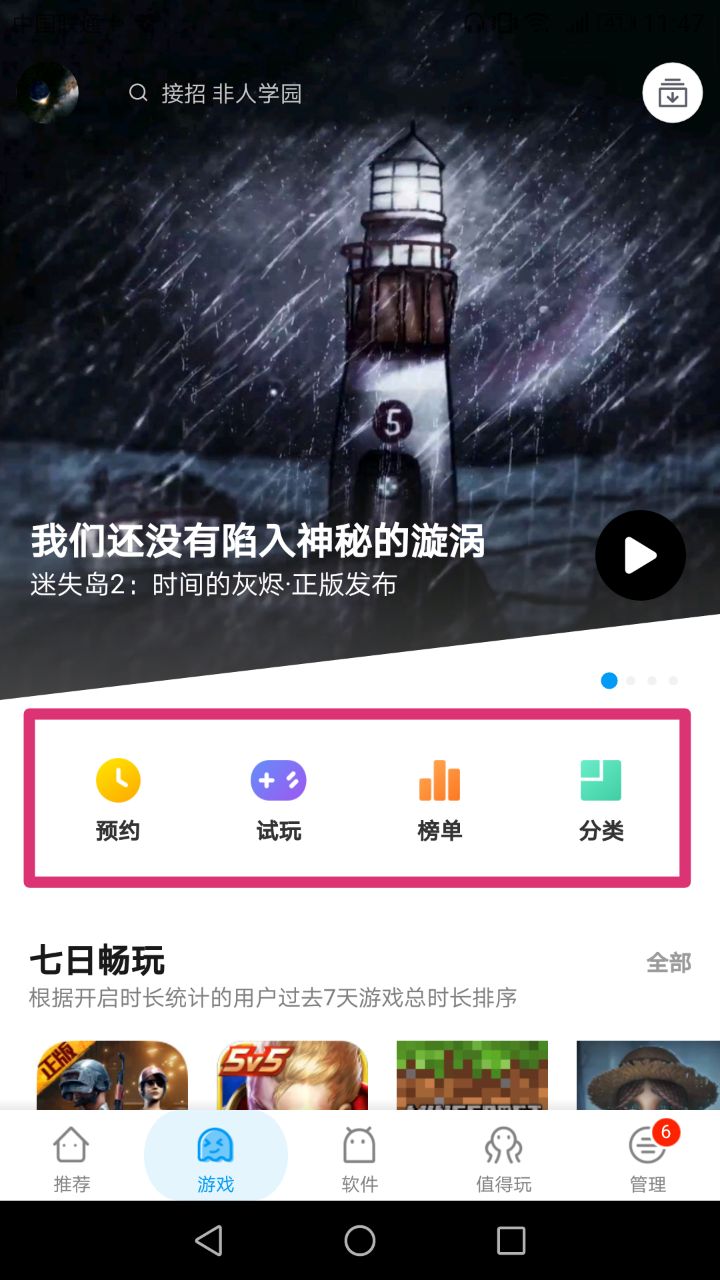Open the Minecraft game tile
This screenshot has width=720, height=1280.
click(472, 1075)
